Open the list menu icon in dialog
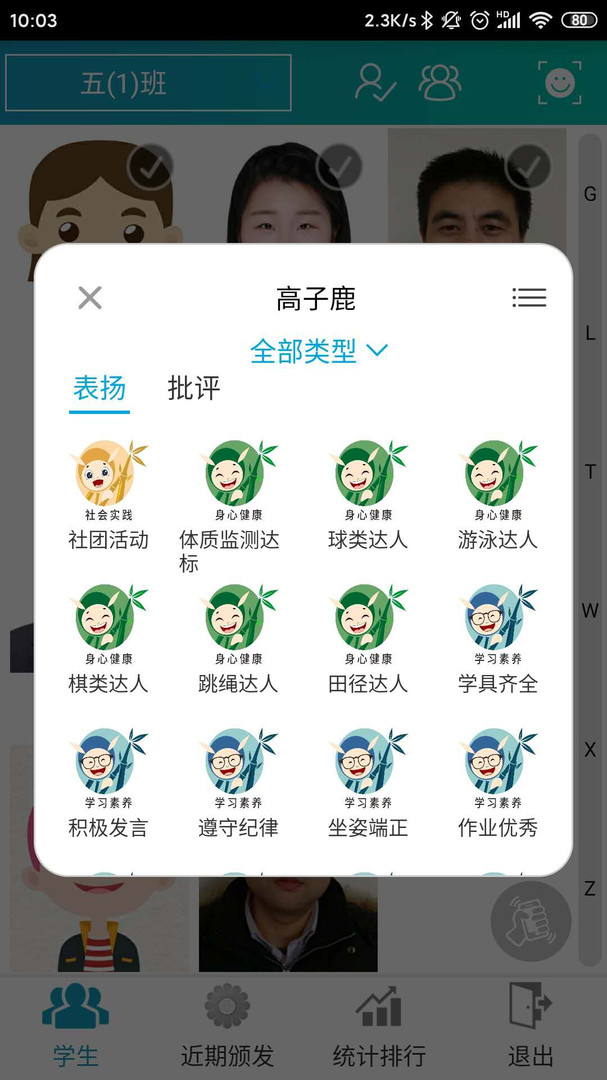This screenshot has height=1080, width=607. pos(529,297)
